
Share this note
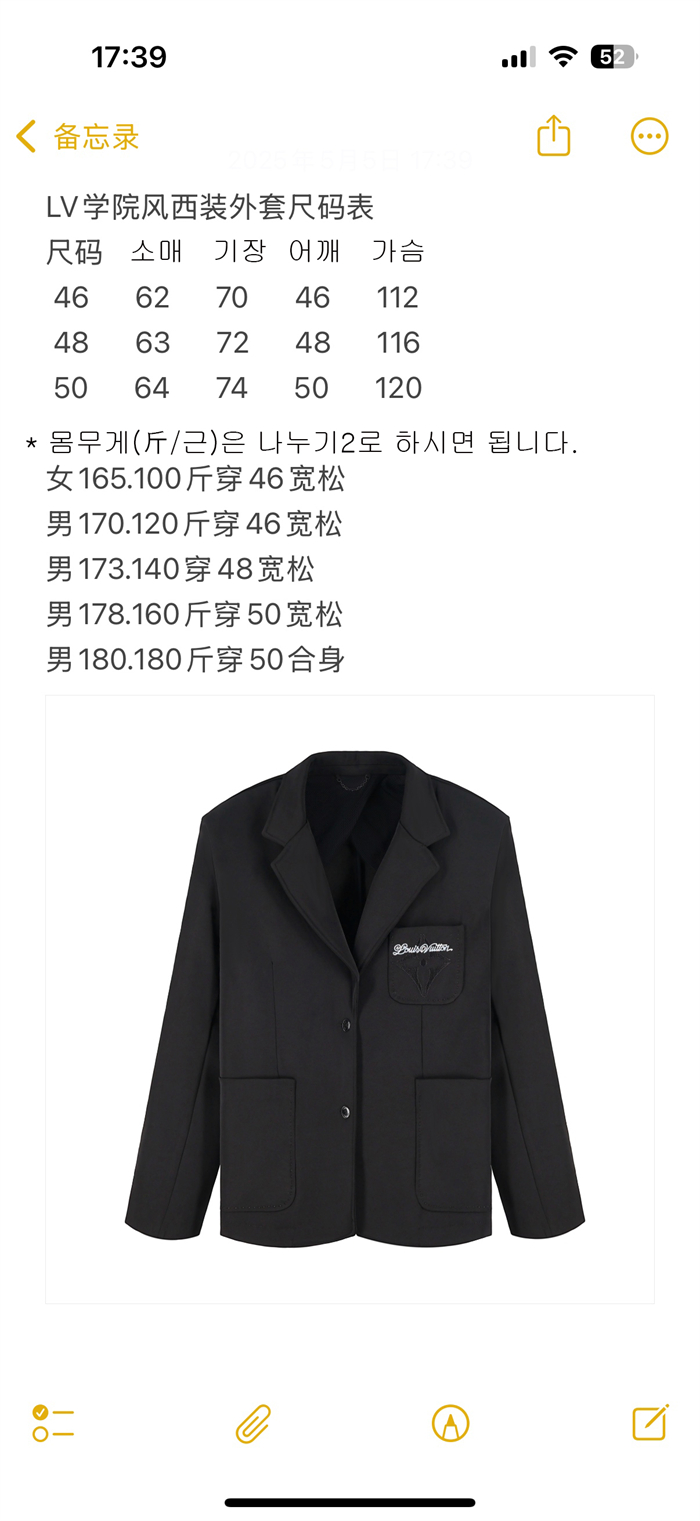(553, 136)
